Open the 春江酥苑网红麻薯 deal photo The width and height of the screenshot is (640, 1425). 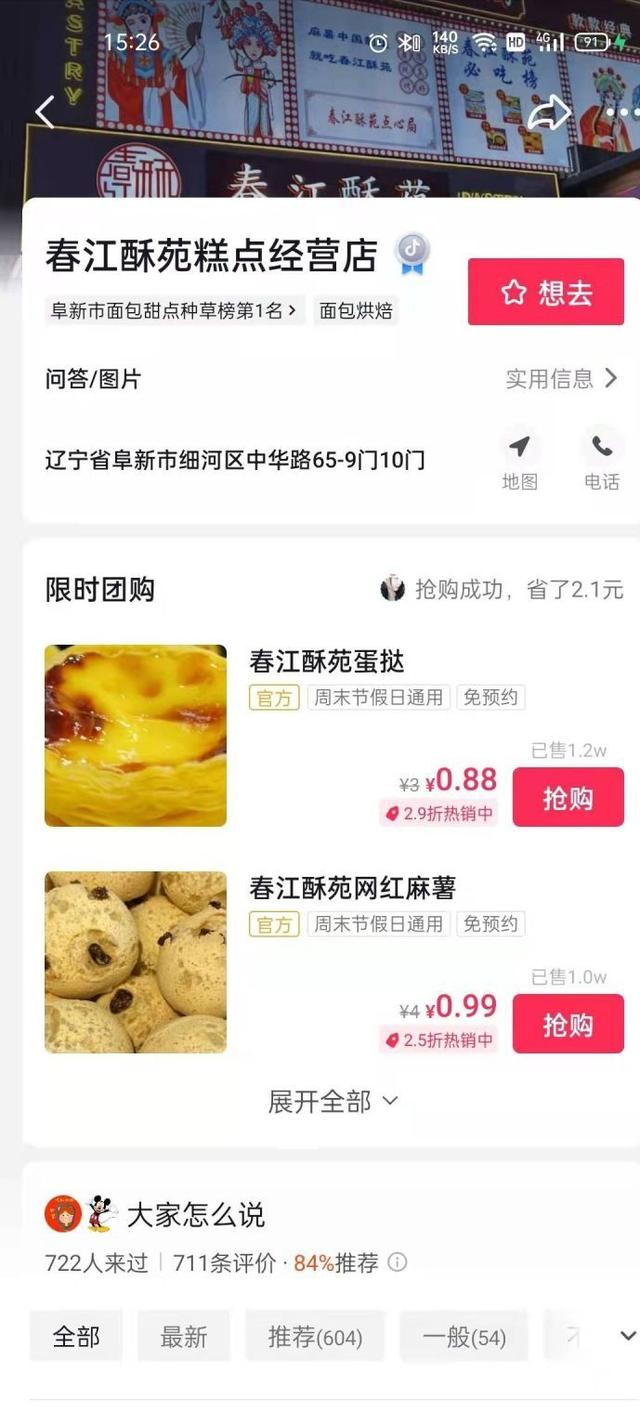pos(136,962)
